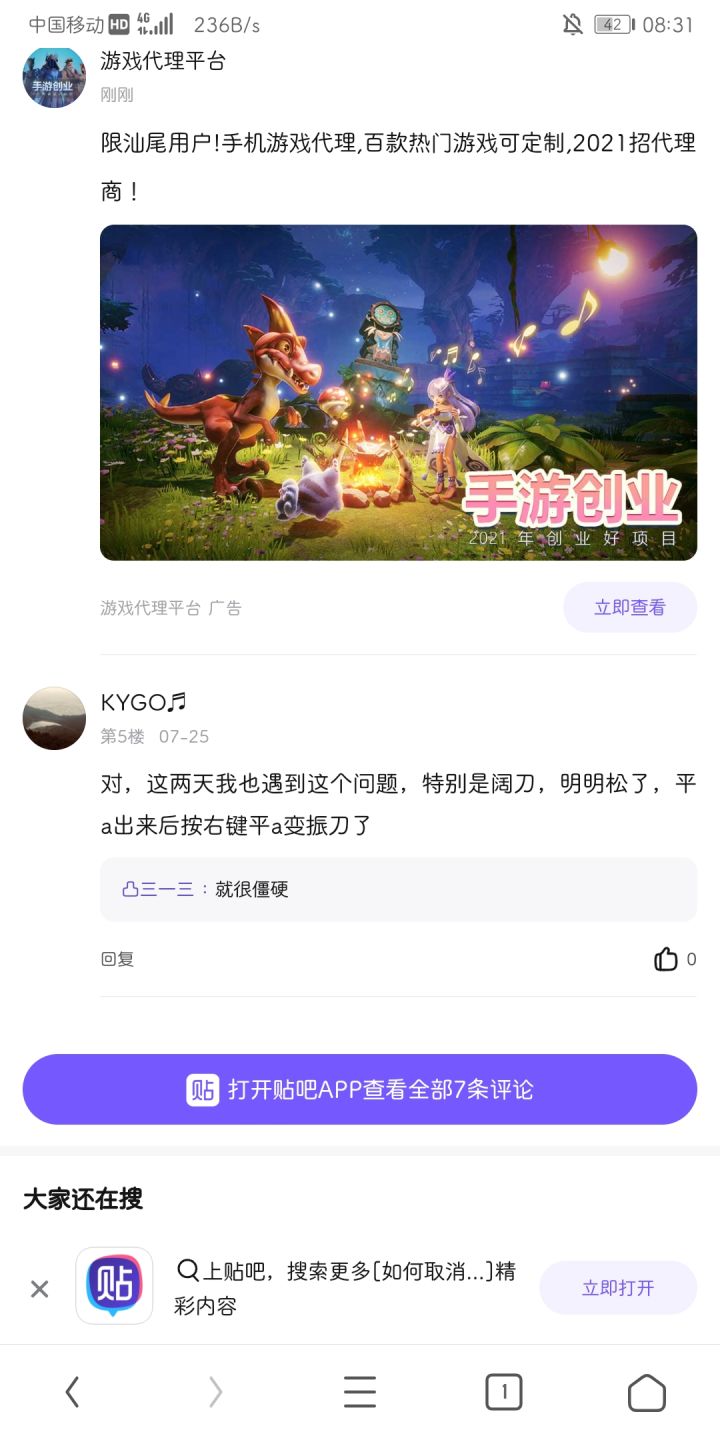Toggle the thumbs-up like on KYGO's comment
The image size is (720, 1440).
tap(667, 959)
